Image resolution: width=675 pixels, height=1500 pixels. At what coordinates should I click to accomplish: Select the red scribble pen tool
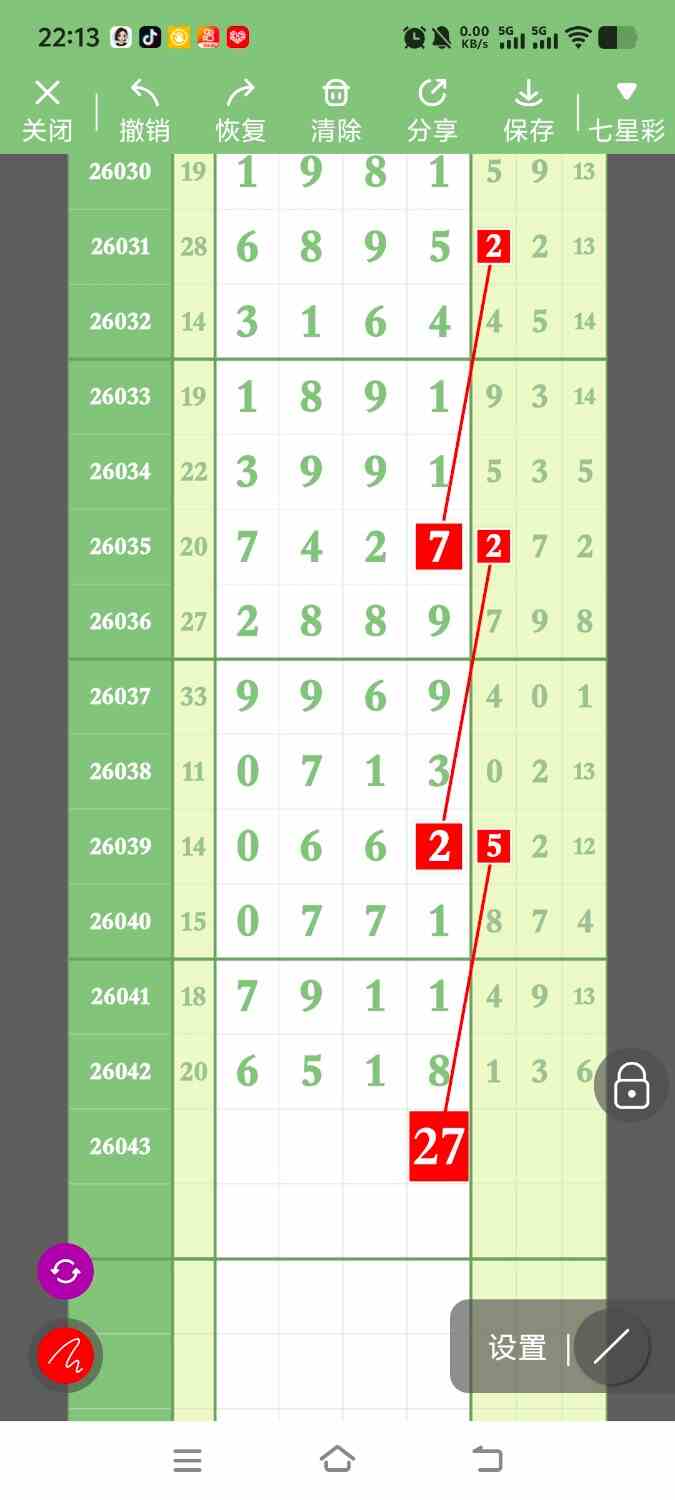pos(65,1355)
